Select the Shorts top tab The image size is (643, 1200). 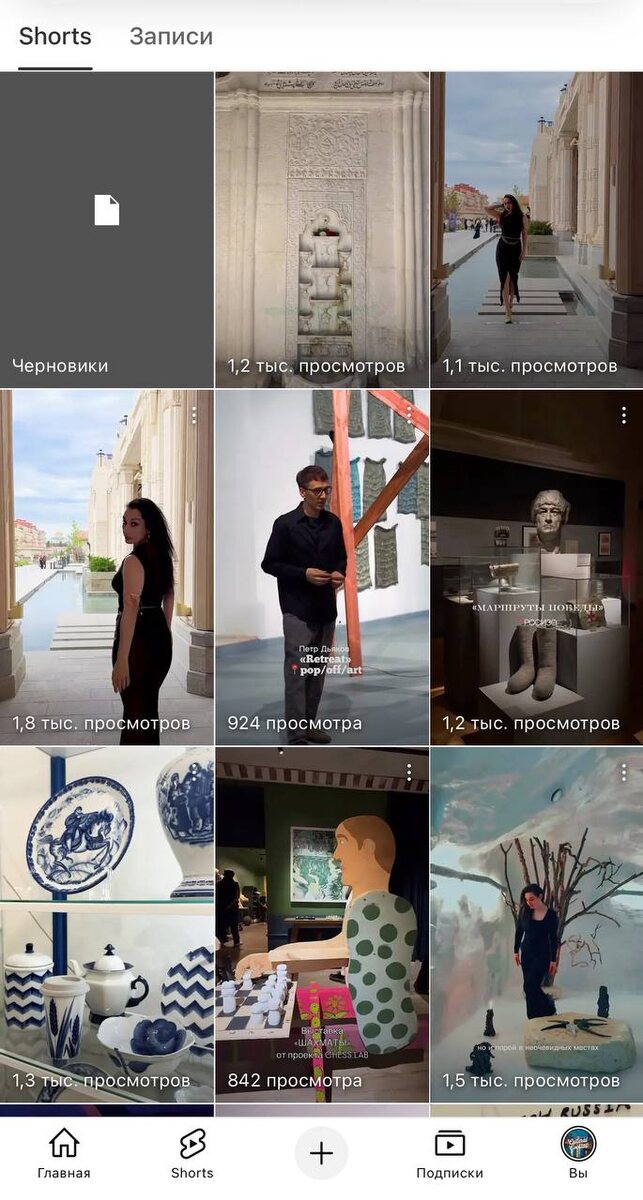(55, 37)
